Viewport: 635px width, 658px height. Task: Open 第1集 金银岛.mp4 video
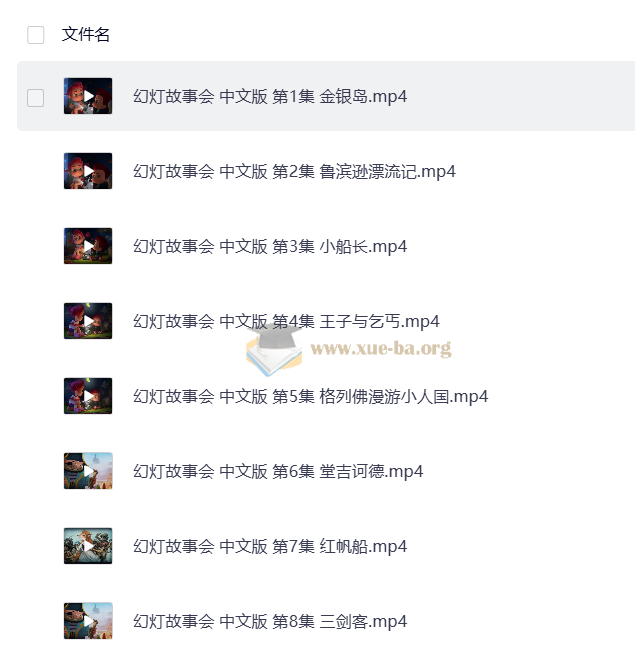coord(270,97)
